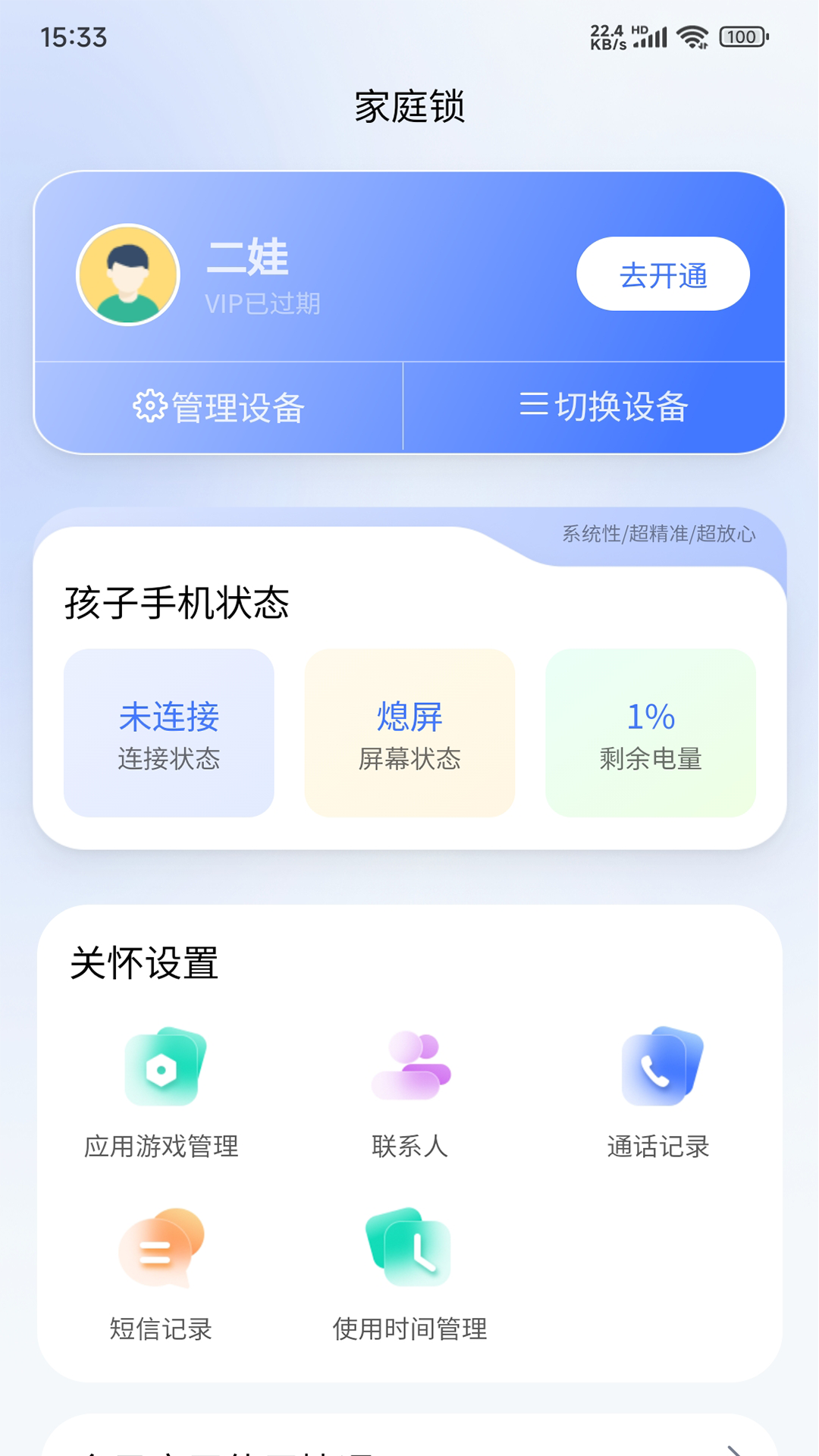Image resolution: width=819 pixels, height=1456 pixels.
Task: Open 联系人 contacts
Action: click(409, 1093)
